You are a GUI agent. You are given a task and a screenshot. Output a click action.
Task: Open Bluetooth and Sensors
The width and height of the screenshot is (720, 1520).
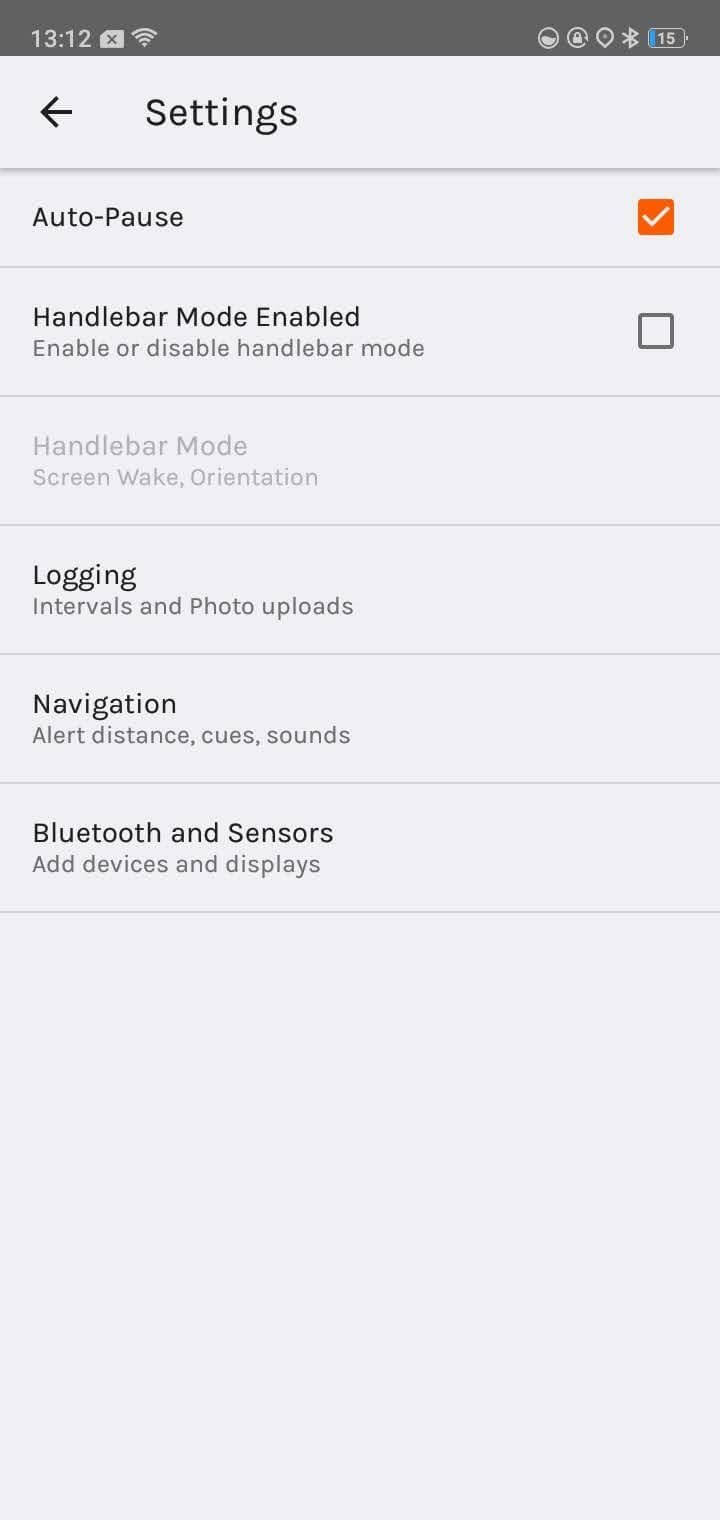click(x=182, y=848)
